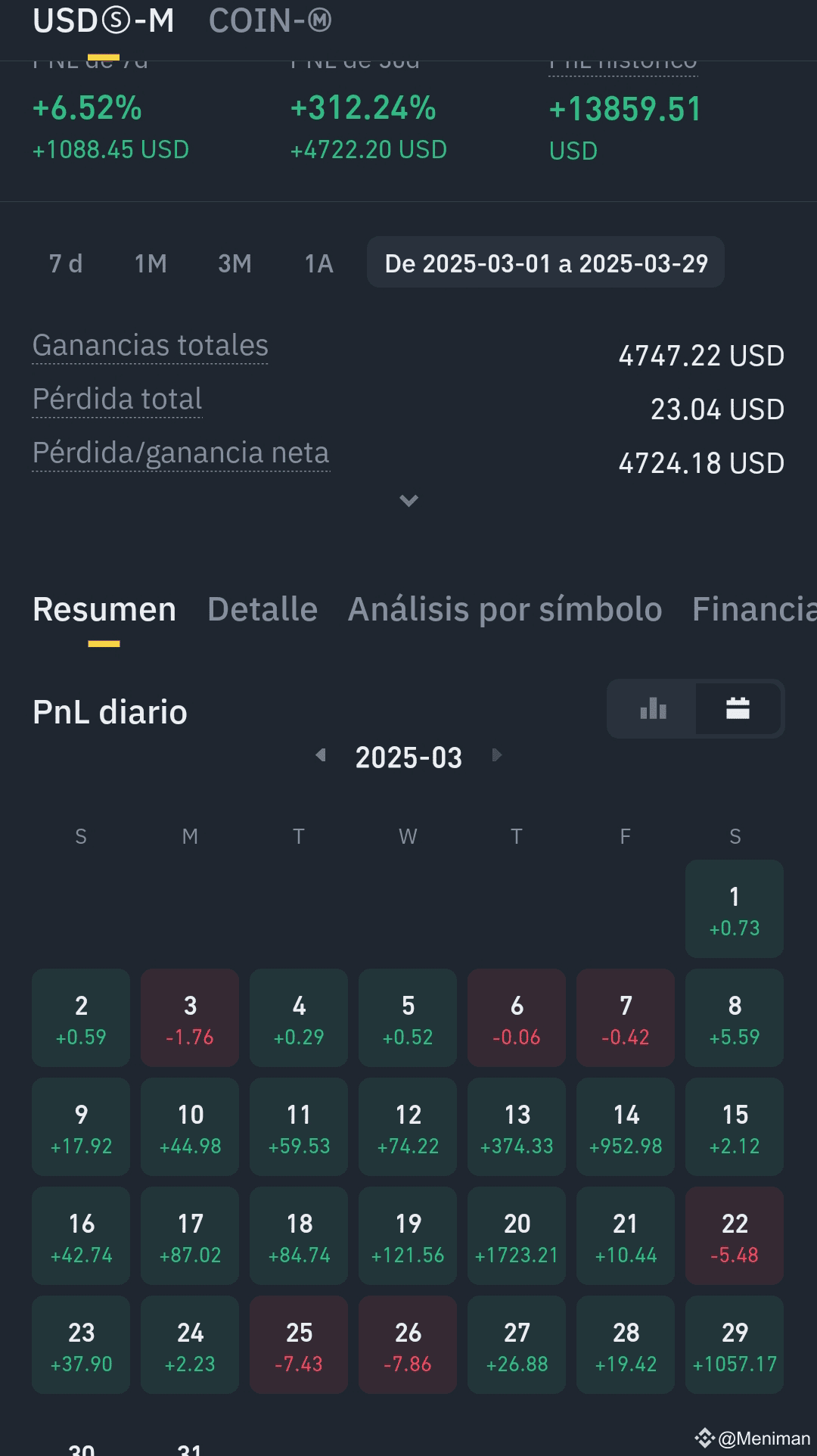
Task: Switch to the 3M time range
Action: [235, 263]
